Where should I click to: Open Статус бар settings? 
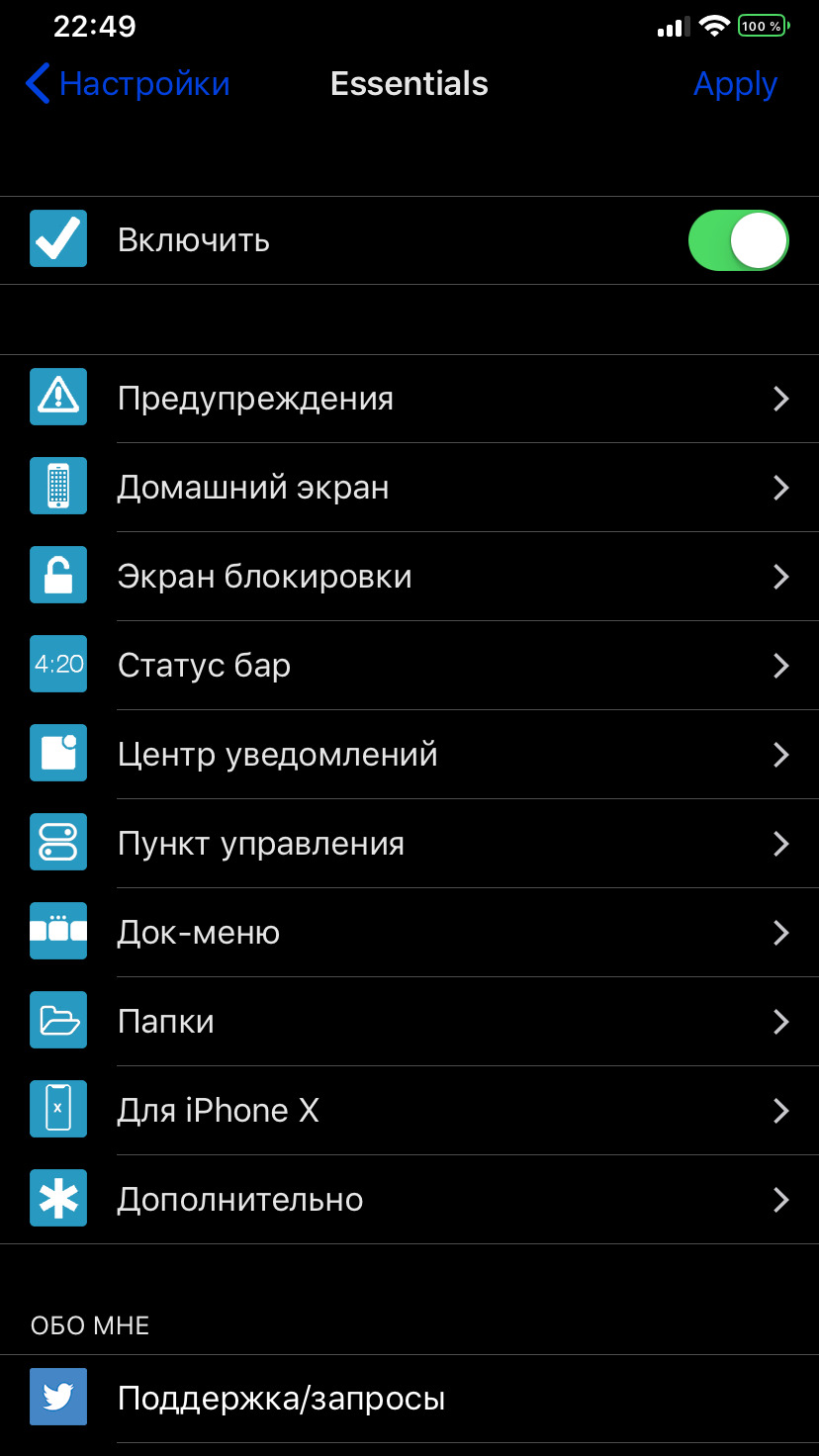409,666
